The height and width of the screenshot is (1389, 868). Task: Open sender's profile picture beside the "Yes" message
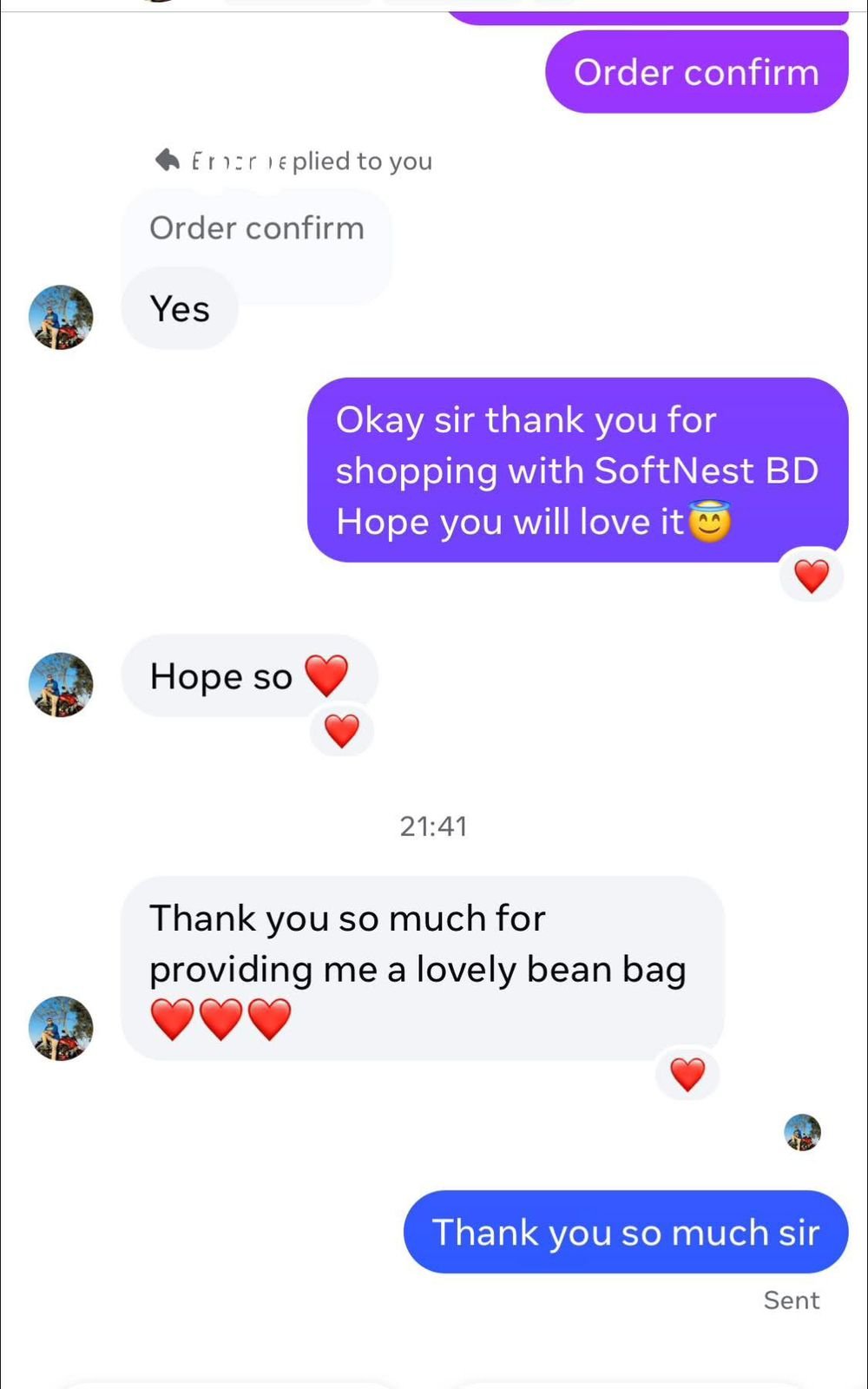click(61, 317)
